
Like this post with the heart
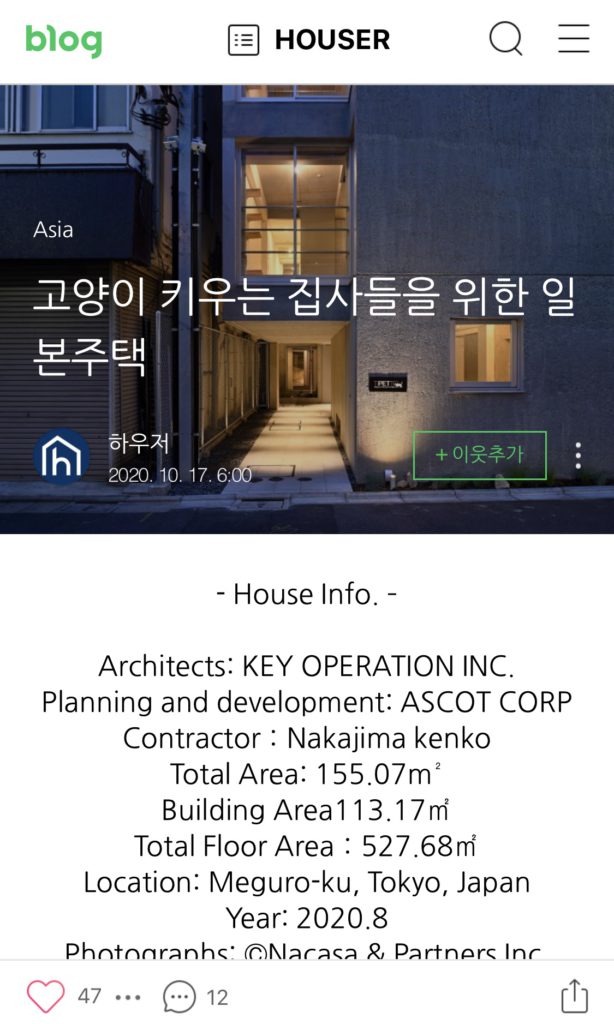coord(45,996)
